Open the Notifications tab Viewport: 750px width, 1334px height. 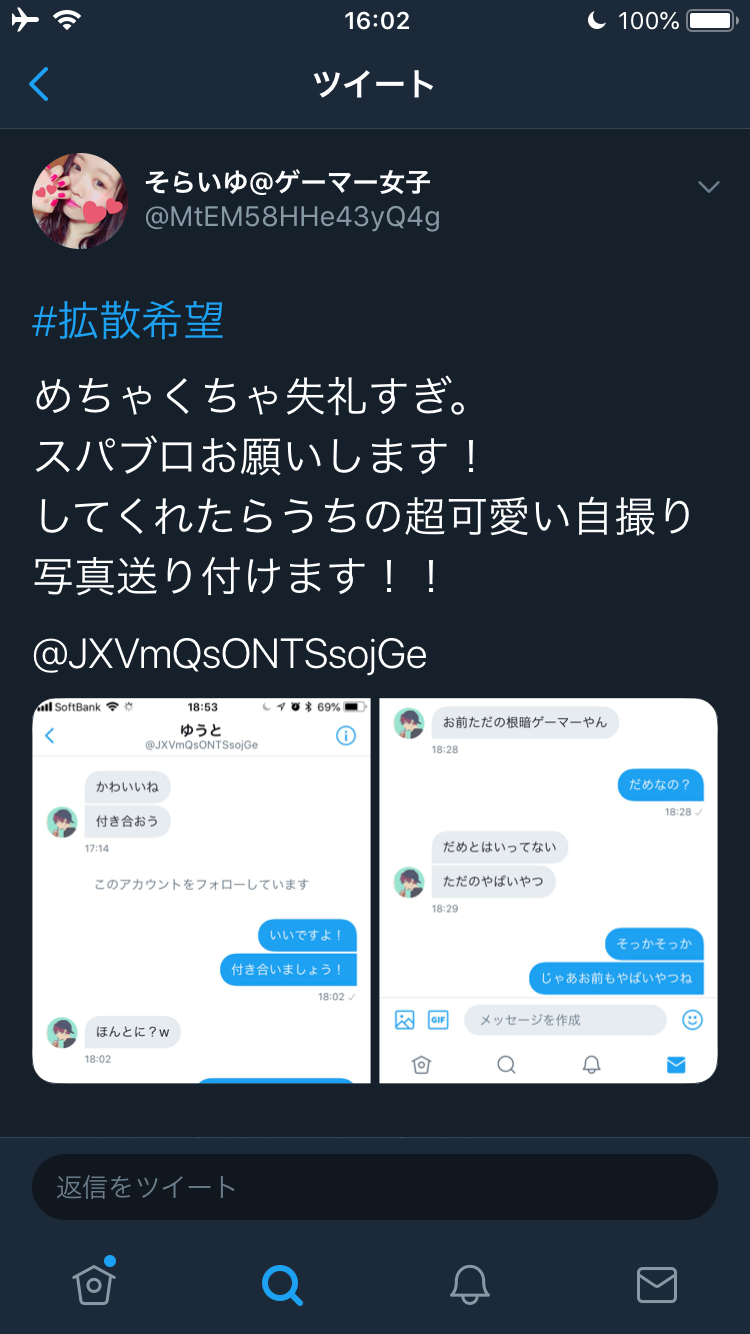click(469, 1284)
